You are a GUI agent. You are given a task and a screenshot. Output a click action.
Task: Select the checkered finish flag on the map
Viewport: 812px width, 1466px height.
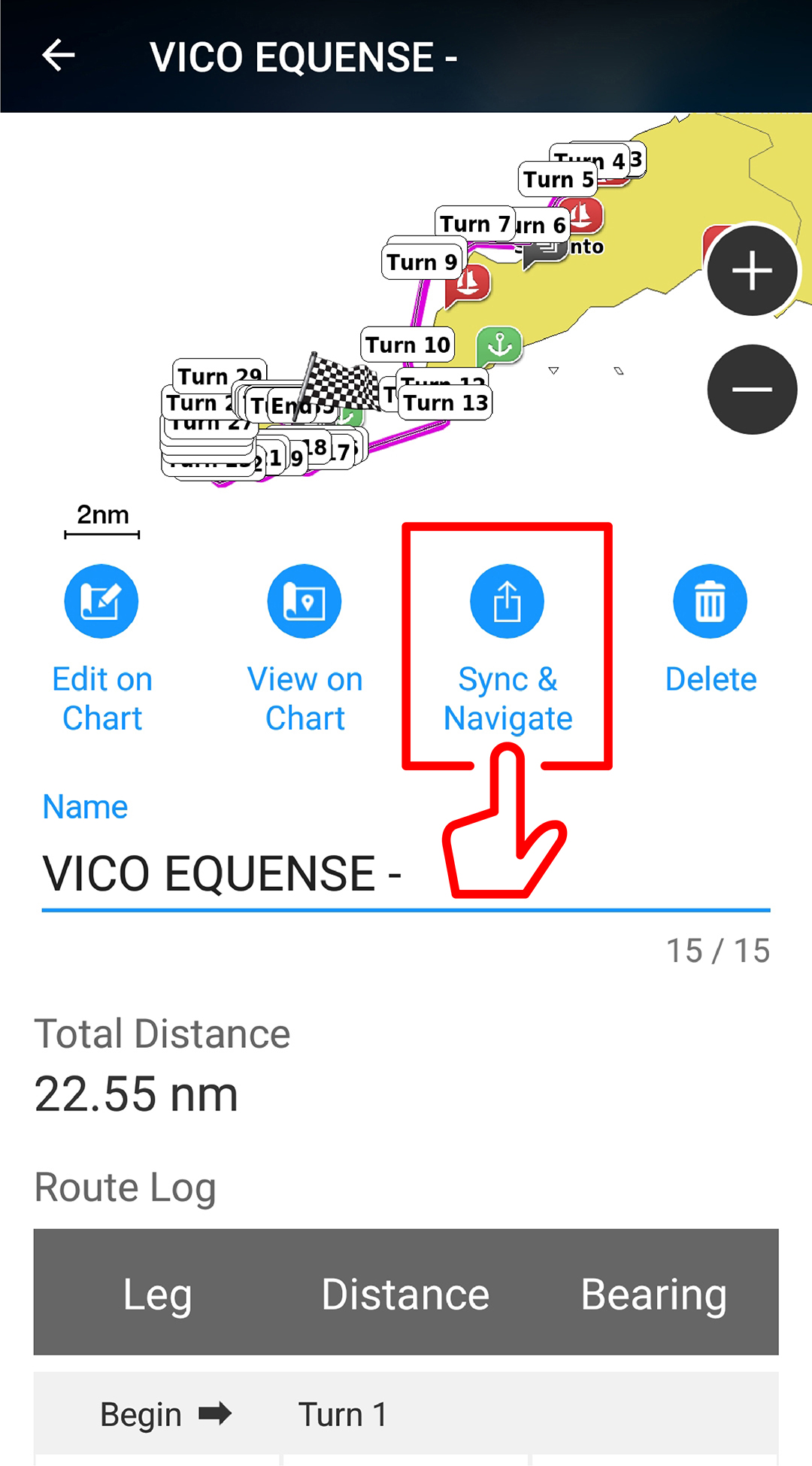point(338,384)
